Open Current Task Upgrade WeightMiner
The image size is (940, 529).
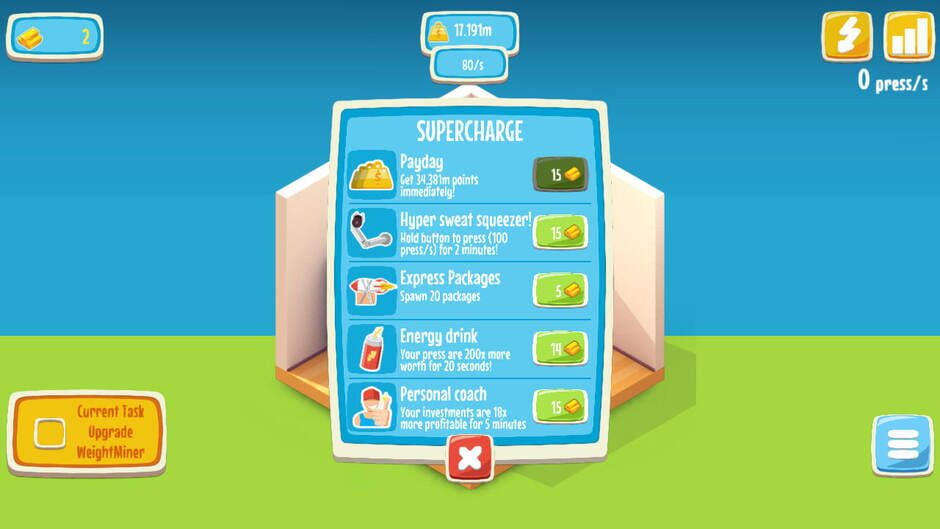(87, 432)
